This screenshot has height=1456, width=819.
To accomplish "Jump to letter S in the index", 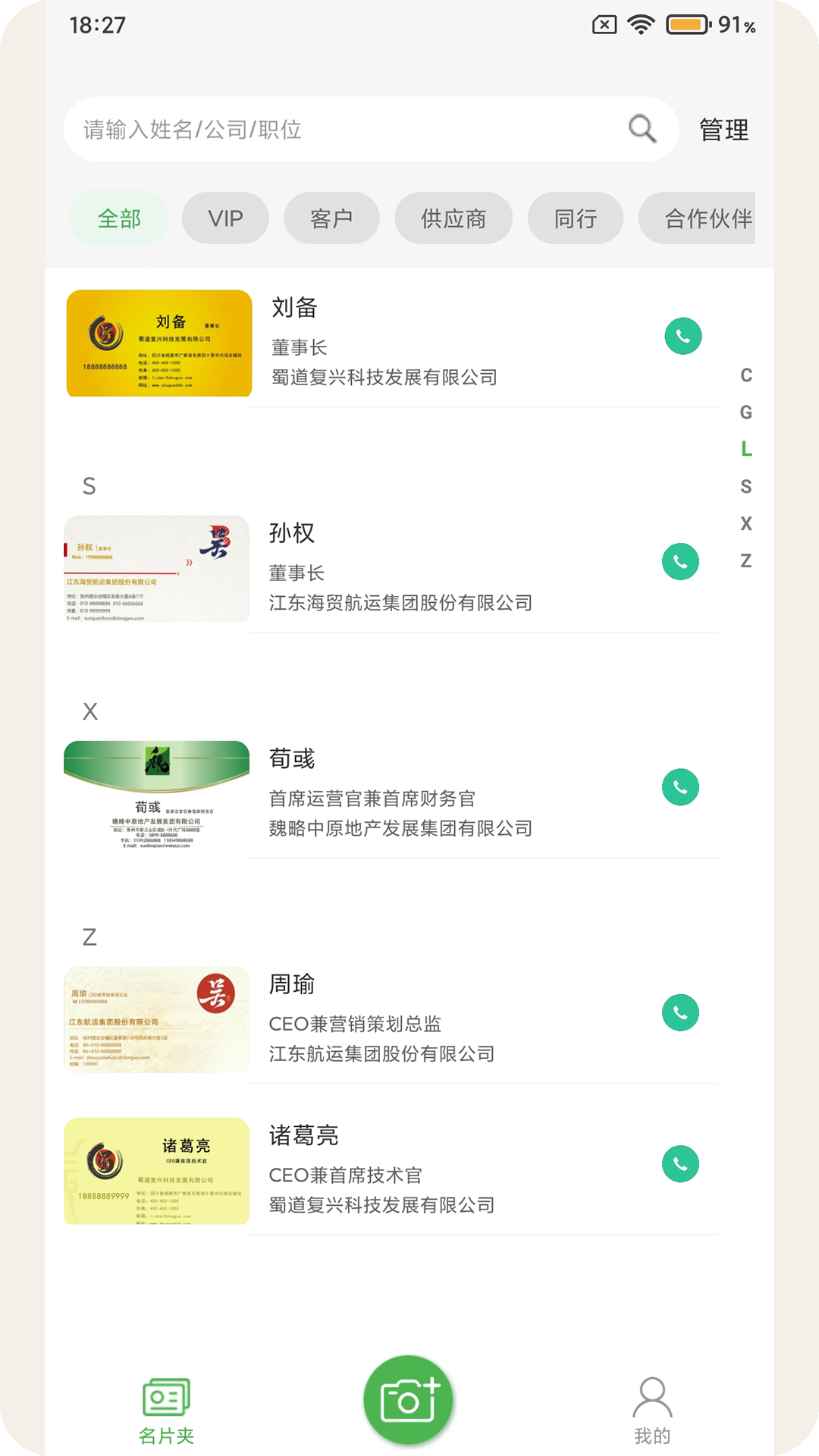I will point(746,486).
